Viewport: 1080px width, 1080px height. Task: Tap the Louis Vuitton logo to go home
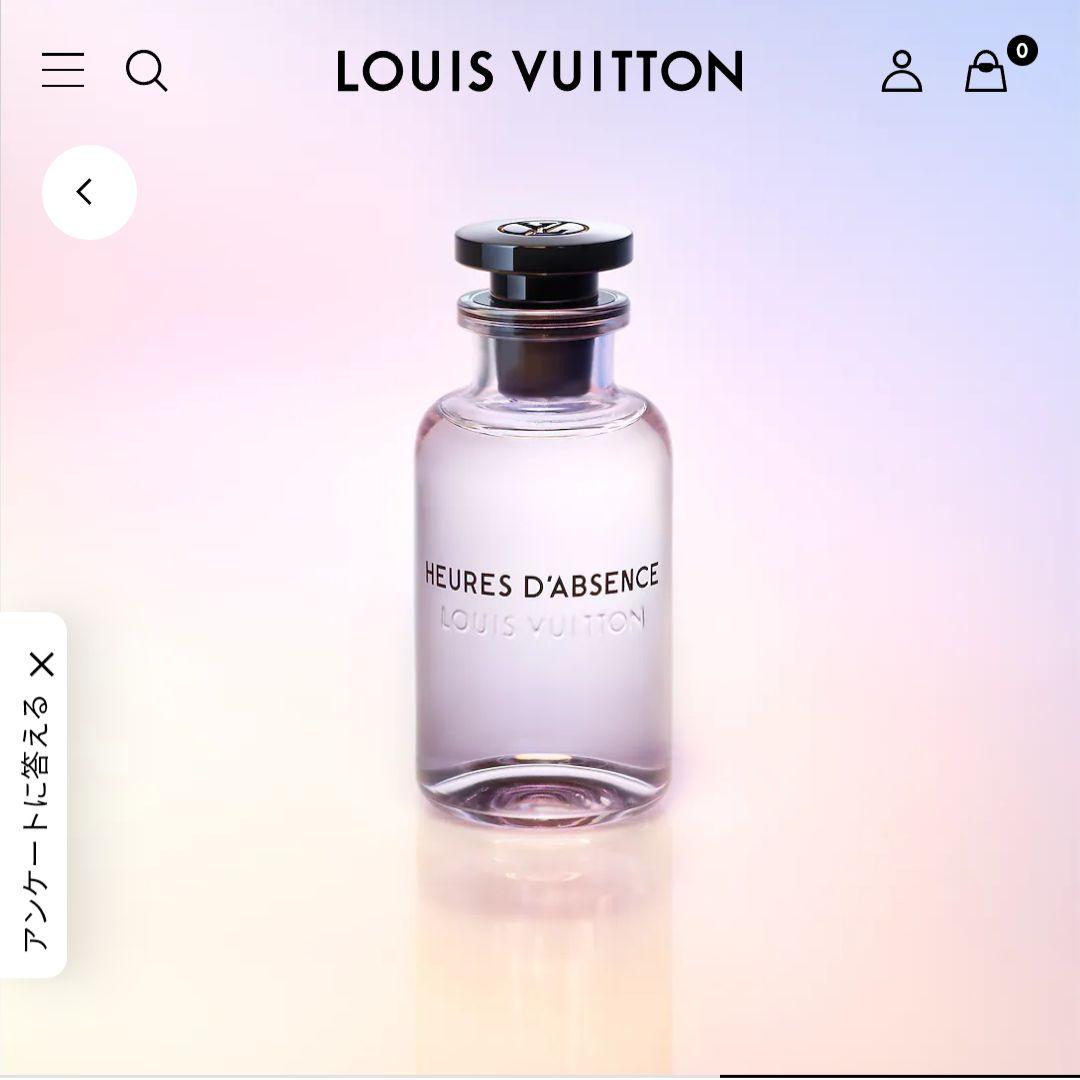coord(539,71)
